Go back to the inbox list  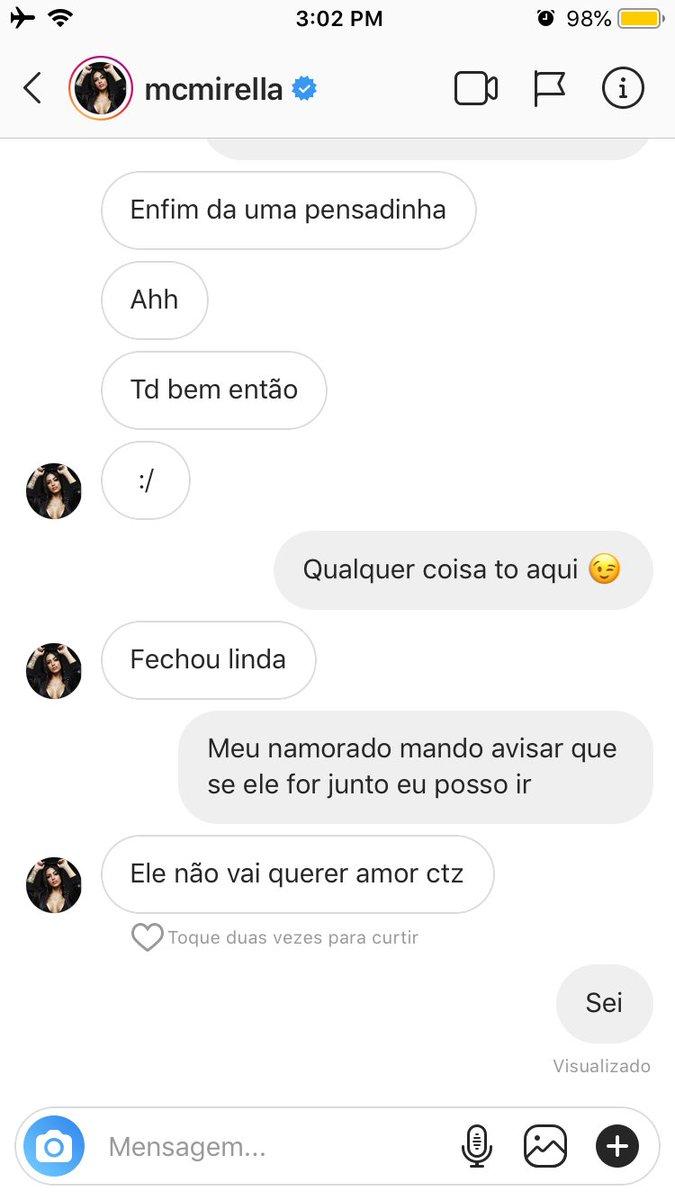click(x=32, y=89)
